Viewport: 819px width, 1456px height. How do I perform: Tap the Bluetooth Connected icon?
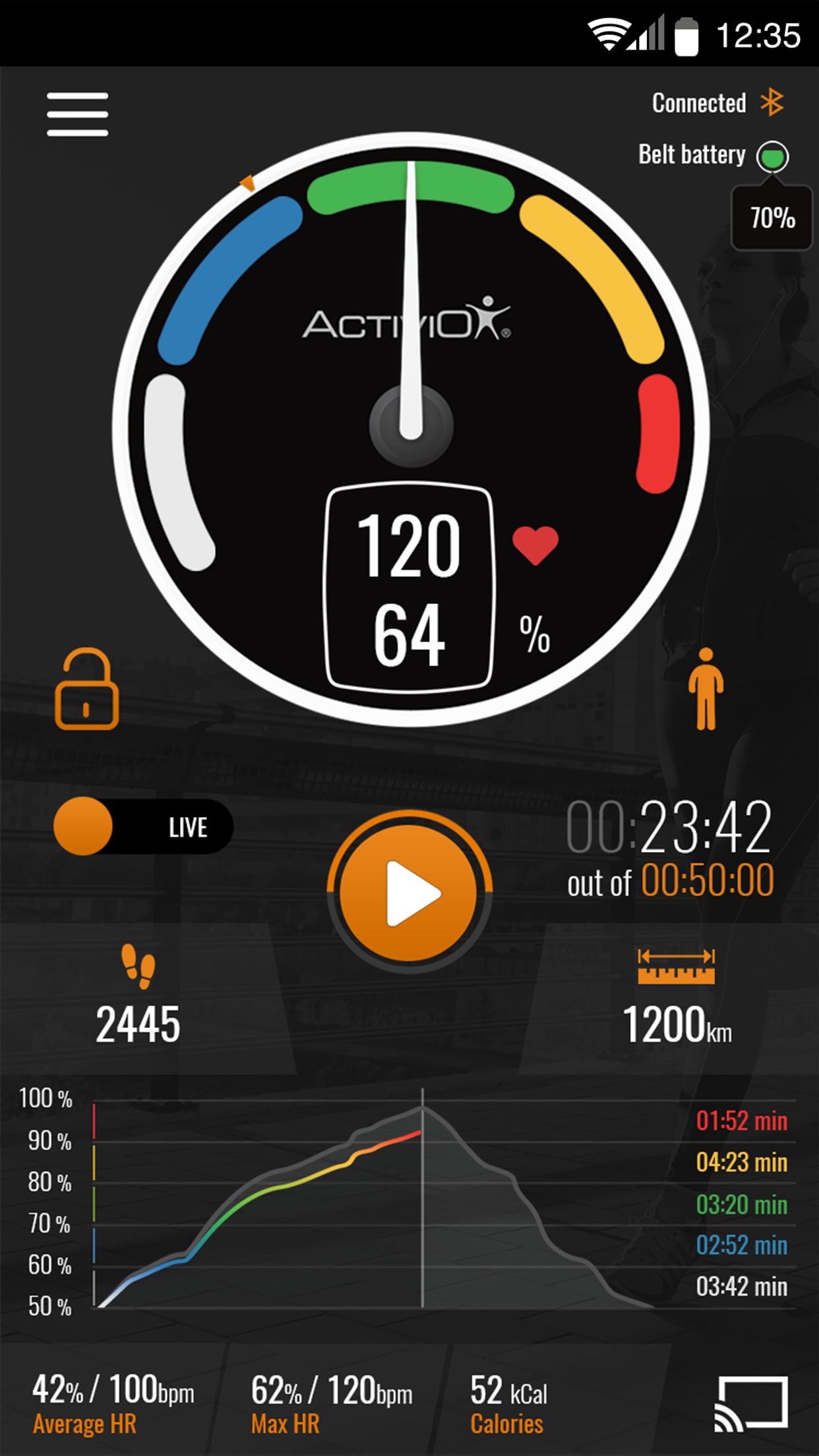[x=772, y=103]
